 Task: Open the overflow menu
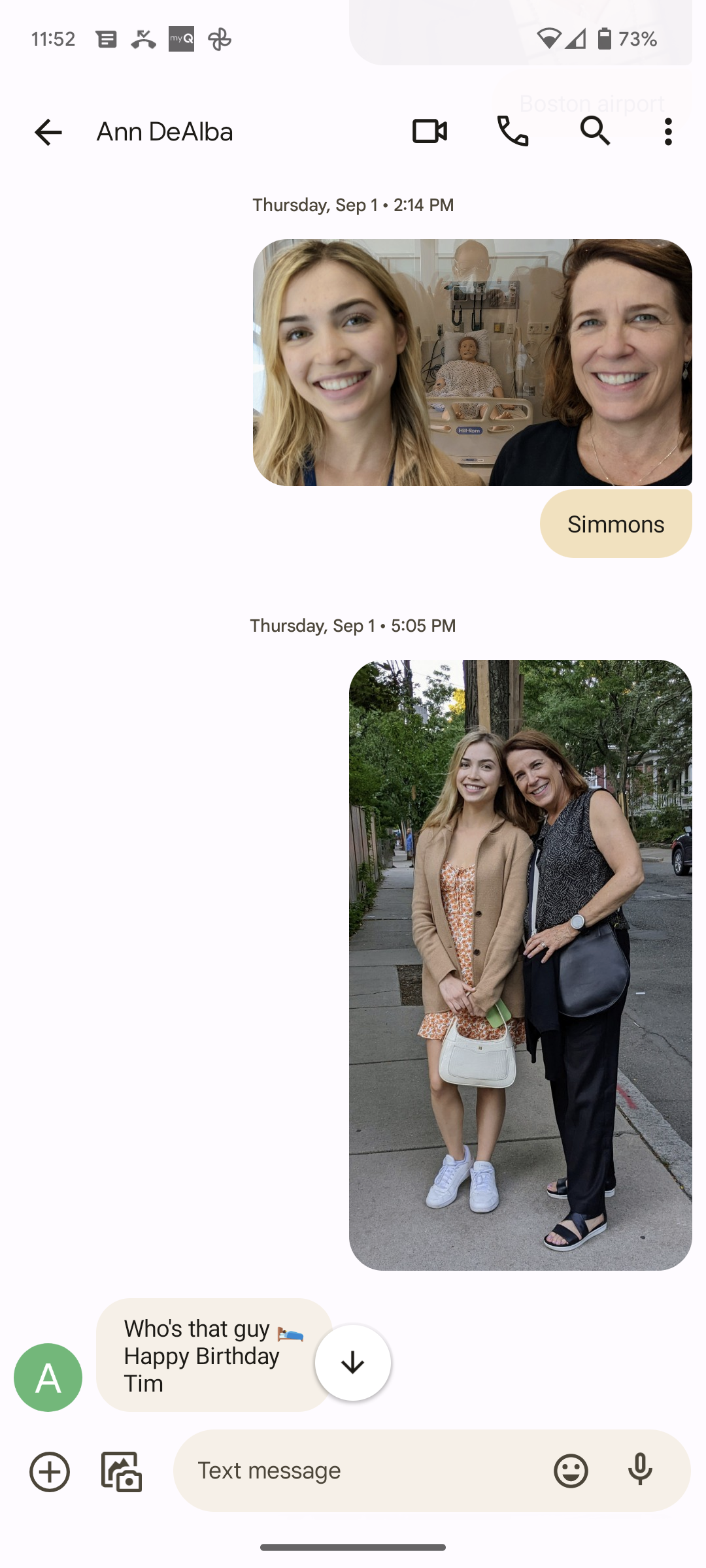(x=667, y=132)
